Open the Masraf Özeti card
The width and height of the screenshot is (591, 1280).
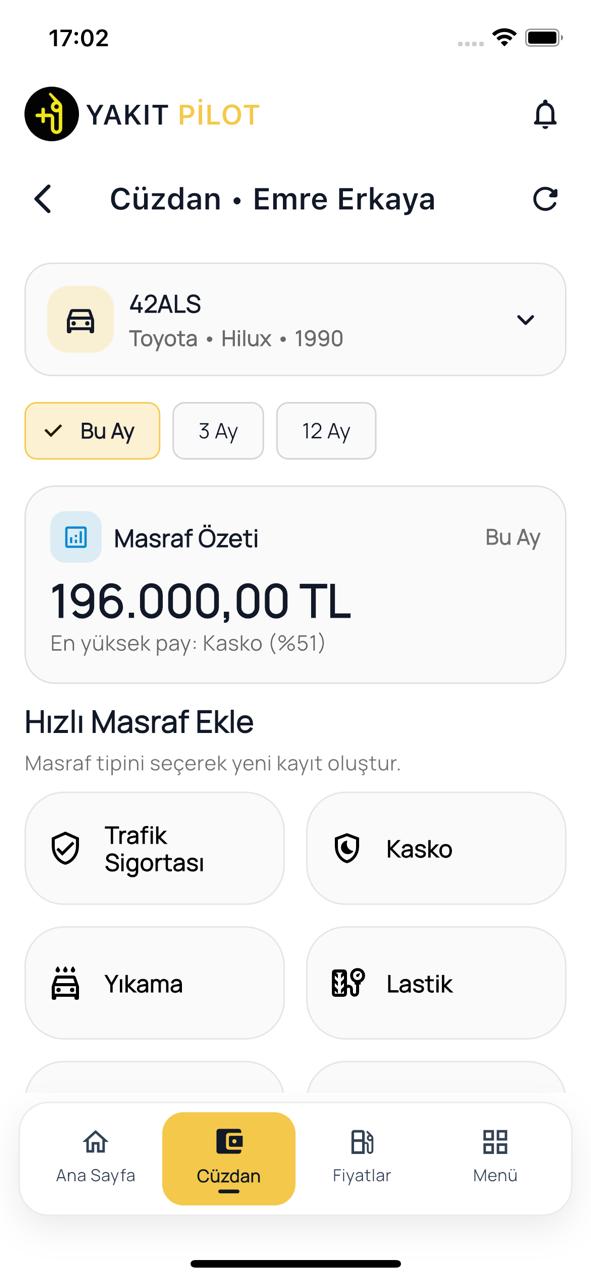295,585
